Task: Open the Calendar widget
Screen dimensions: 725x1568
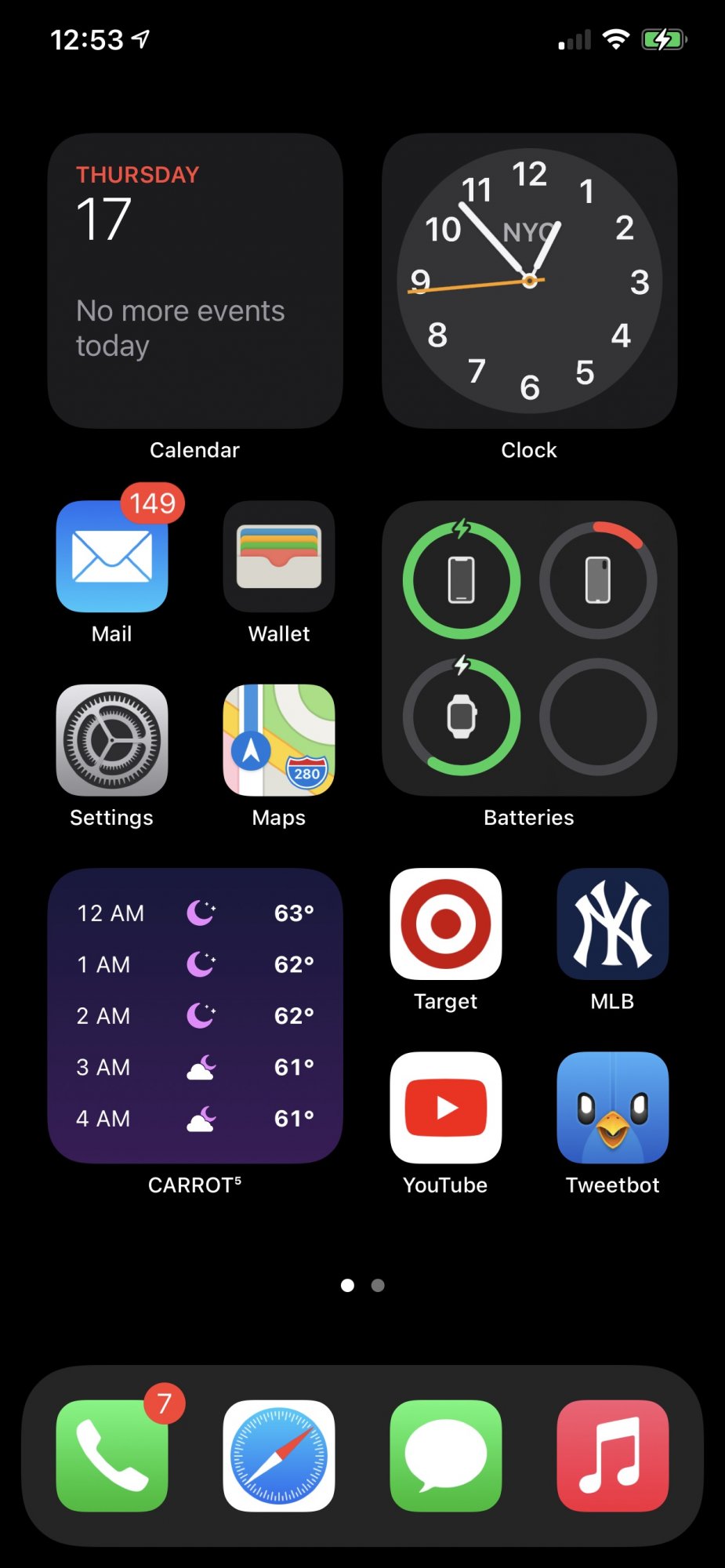Action: click(x=195, y=281)
